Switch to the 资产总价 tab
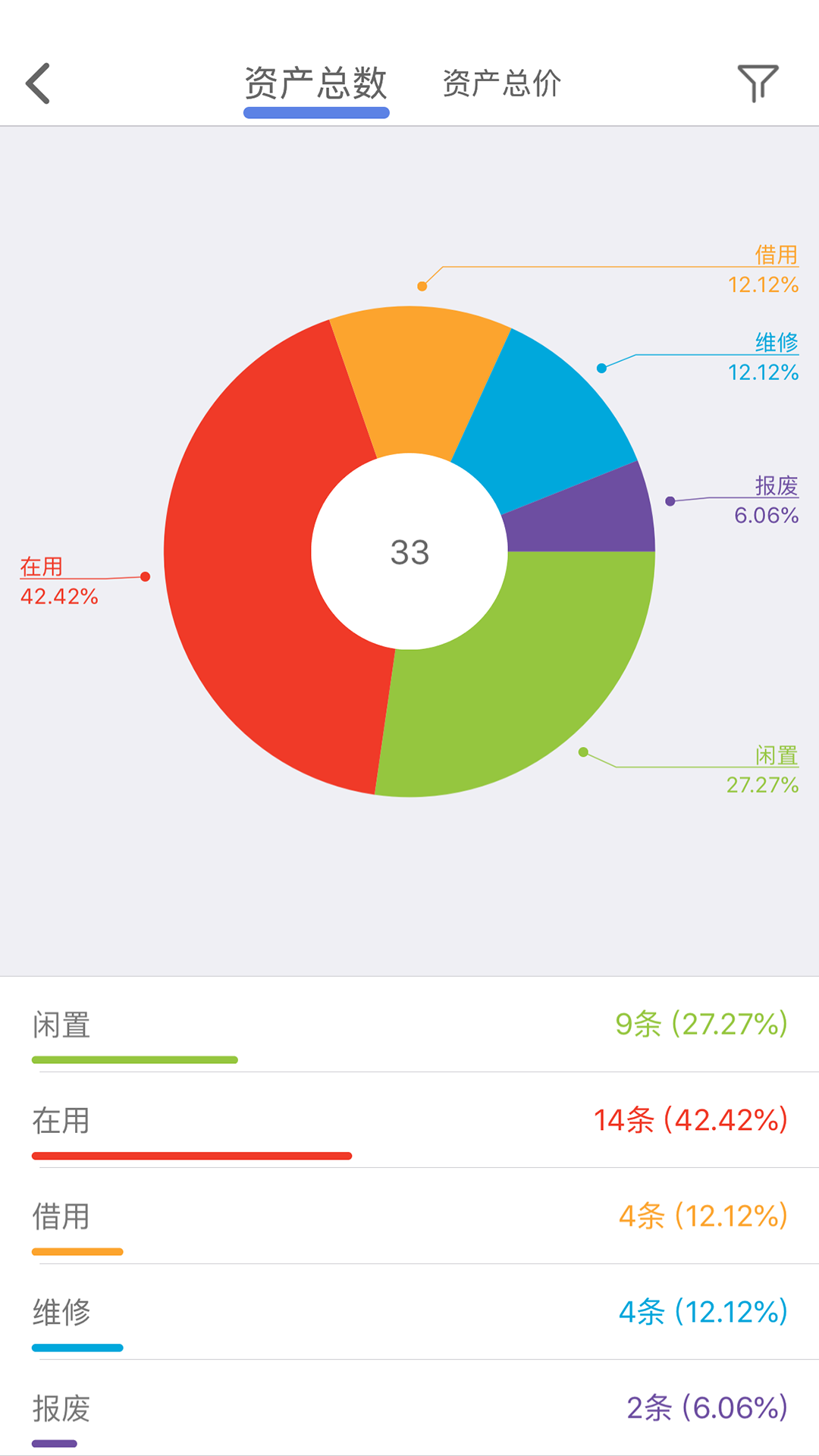 (501, 83)
